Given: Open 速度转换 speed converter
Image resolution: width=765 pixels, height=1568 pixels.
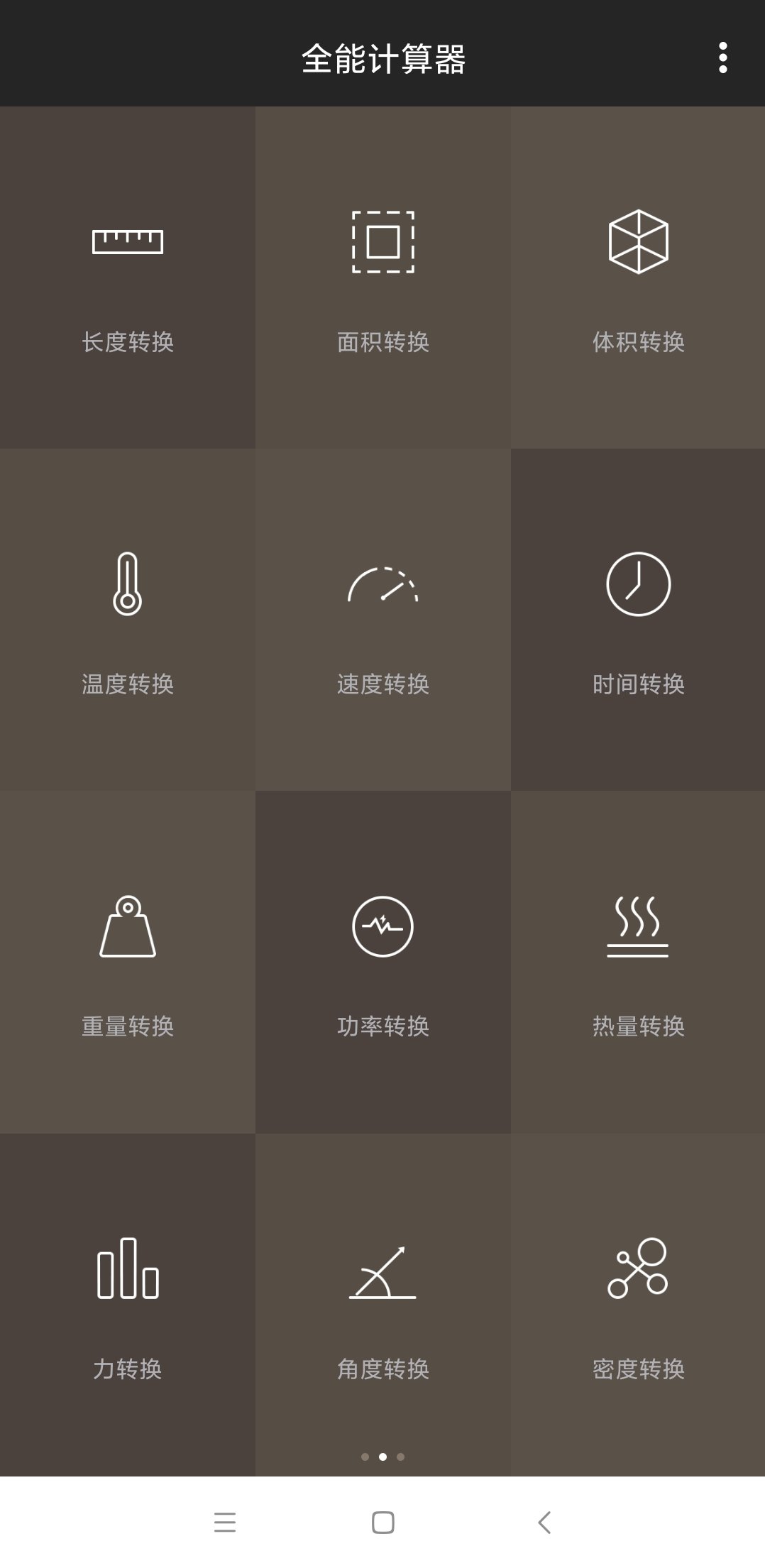Looking at the screenshot, I should (x=383, y=620).
